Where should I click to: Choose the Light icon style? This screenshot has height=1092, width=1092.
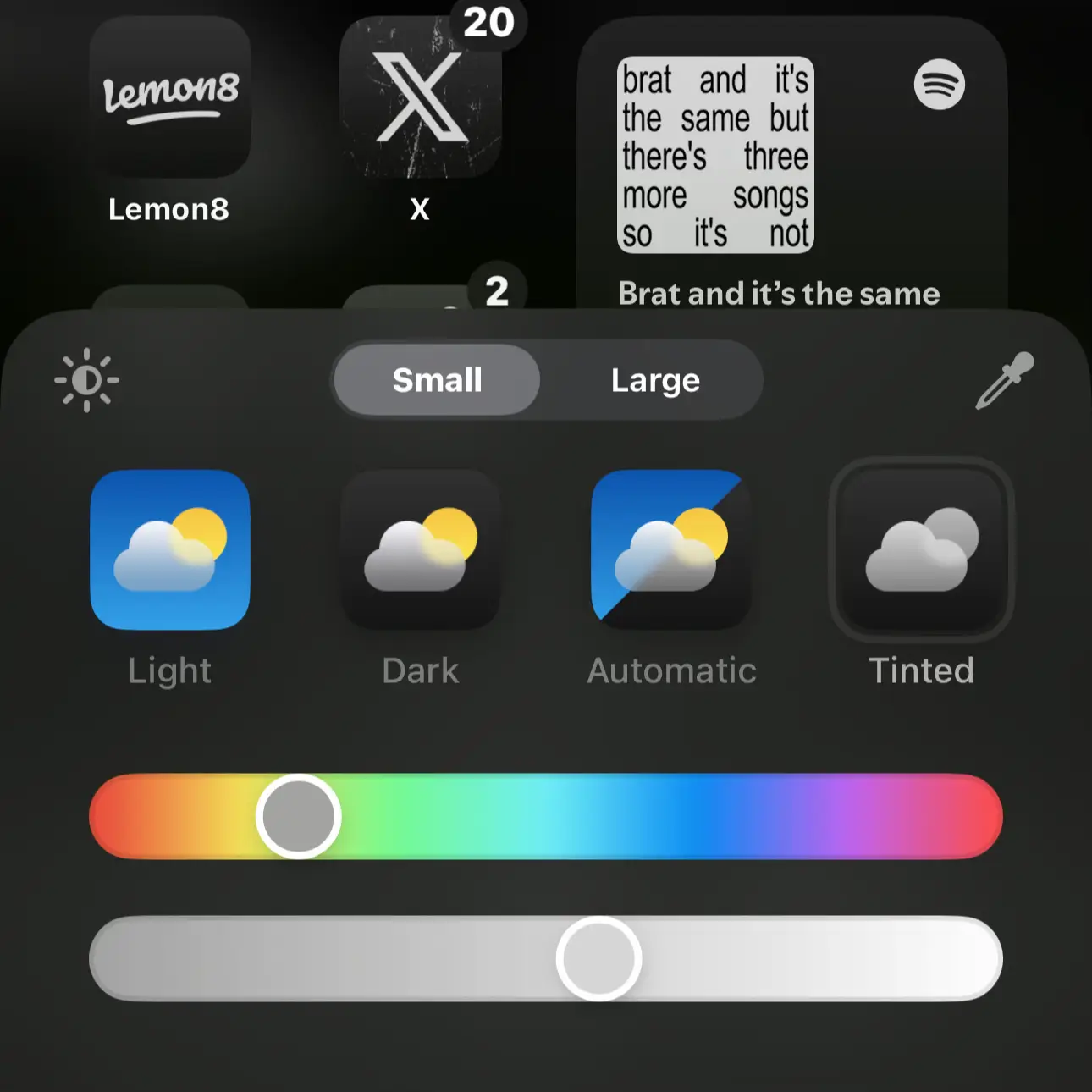tap(170, 550)
